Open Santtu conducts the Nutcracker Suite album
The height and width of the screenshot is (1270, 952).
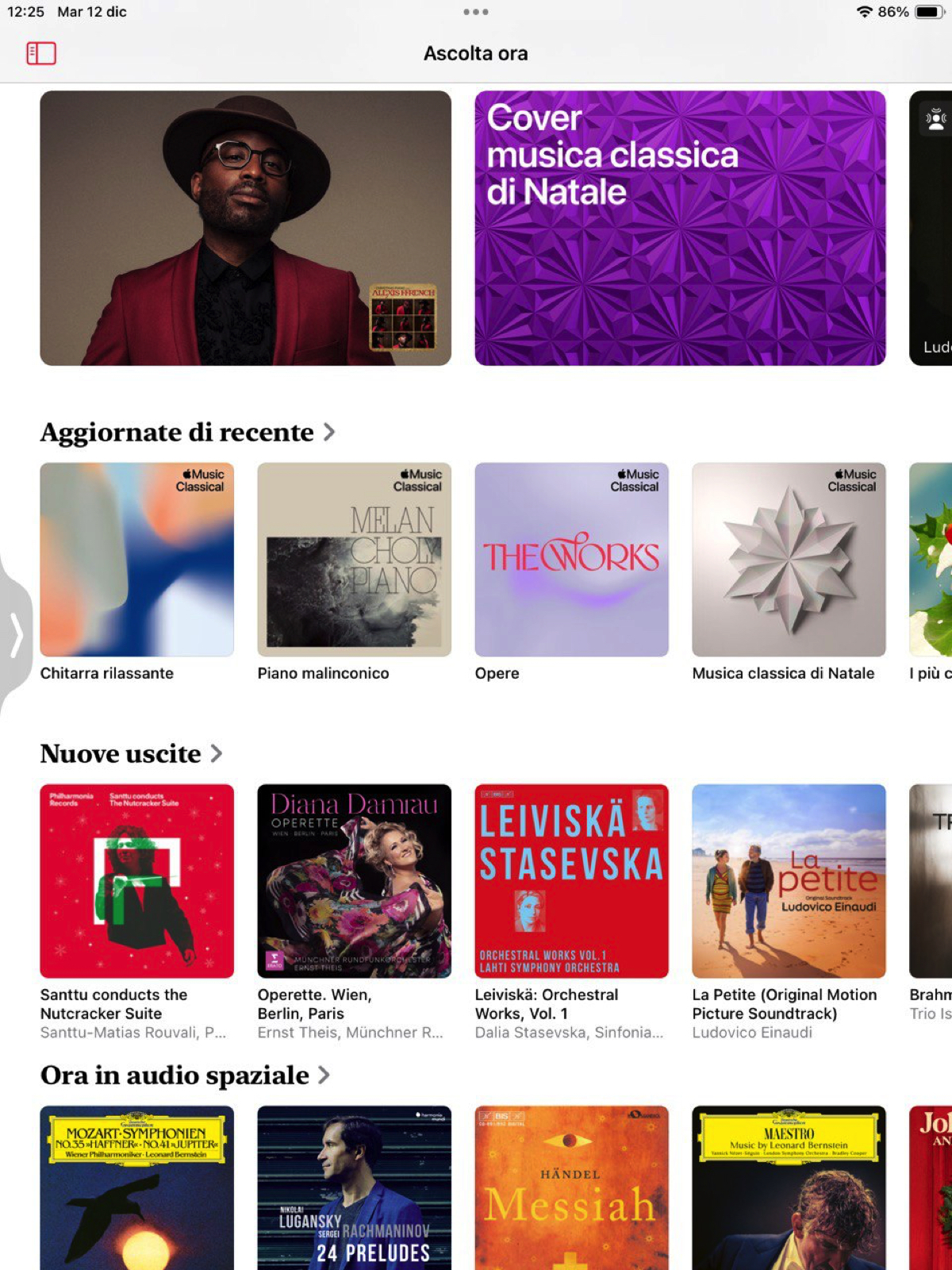pos(136,881)
